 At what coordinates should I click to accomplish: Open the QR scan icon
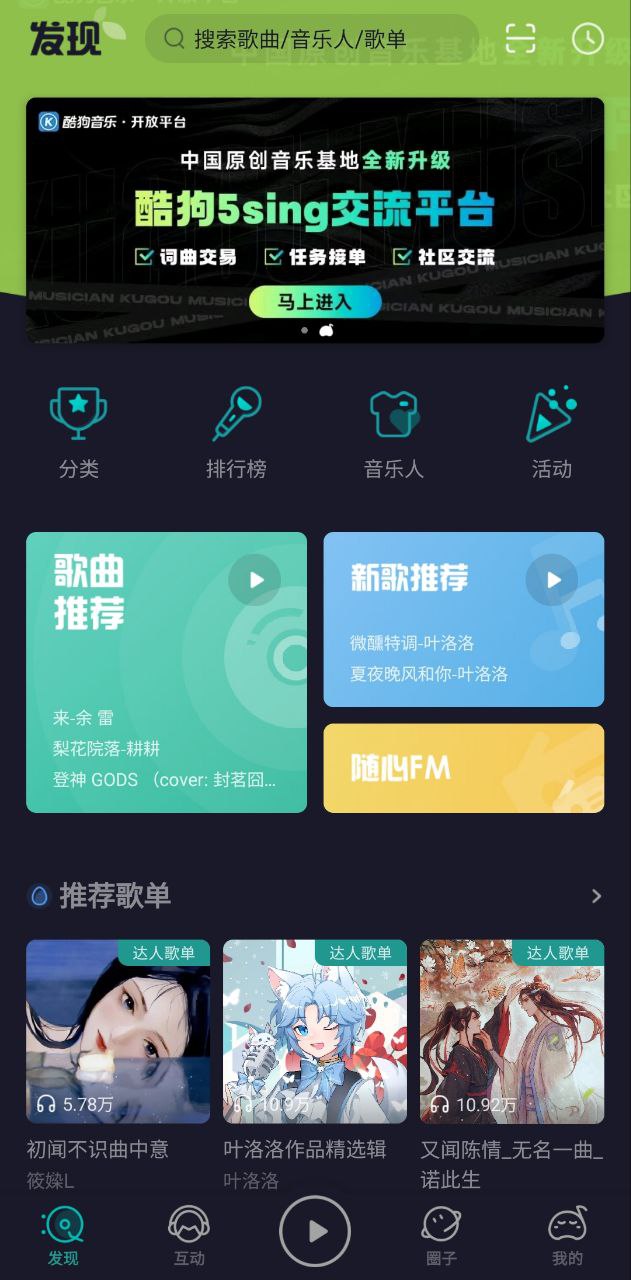(521, 39)
